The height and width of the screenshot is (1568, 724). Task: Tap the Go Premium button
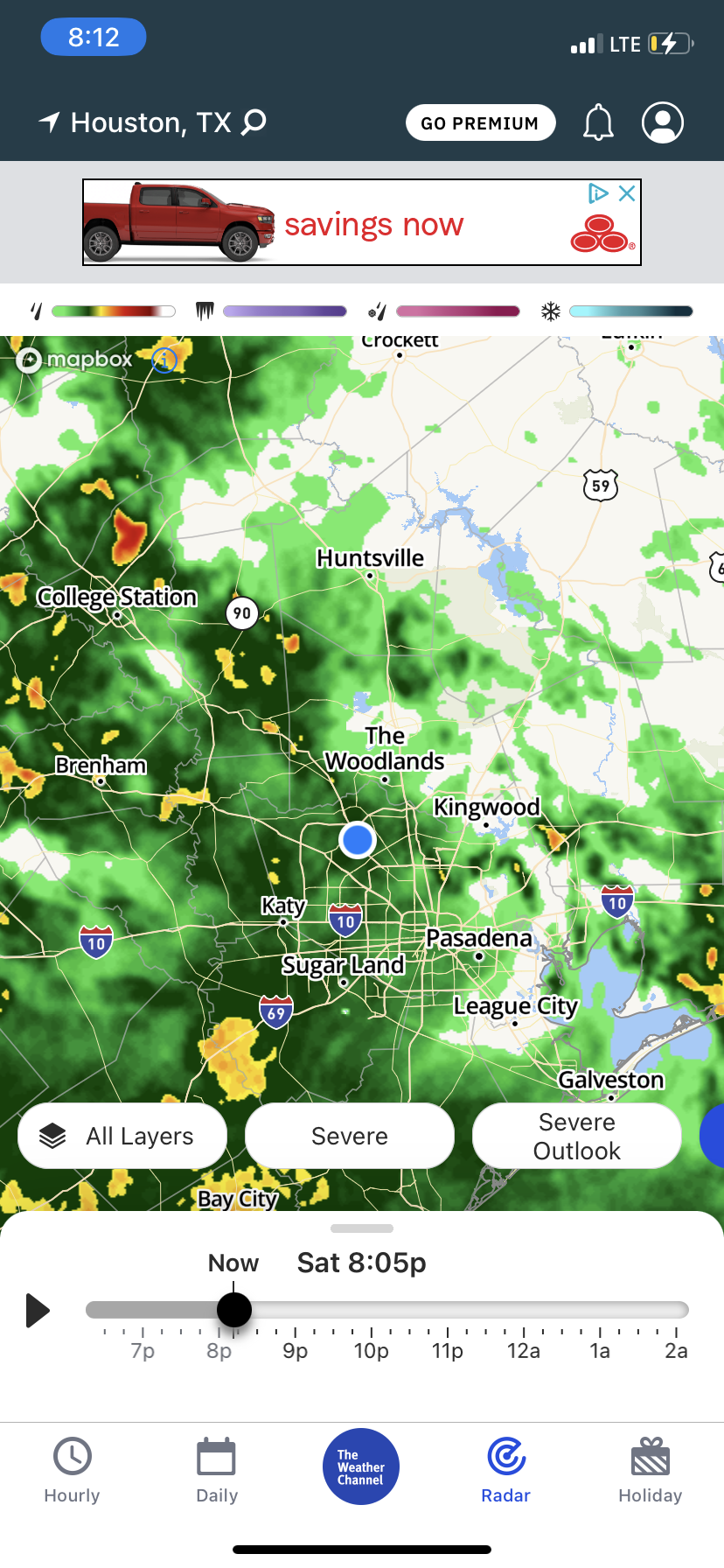(480, 122)
